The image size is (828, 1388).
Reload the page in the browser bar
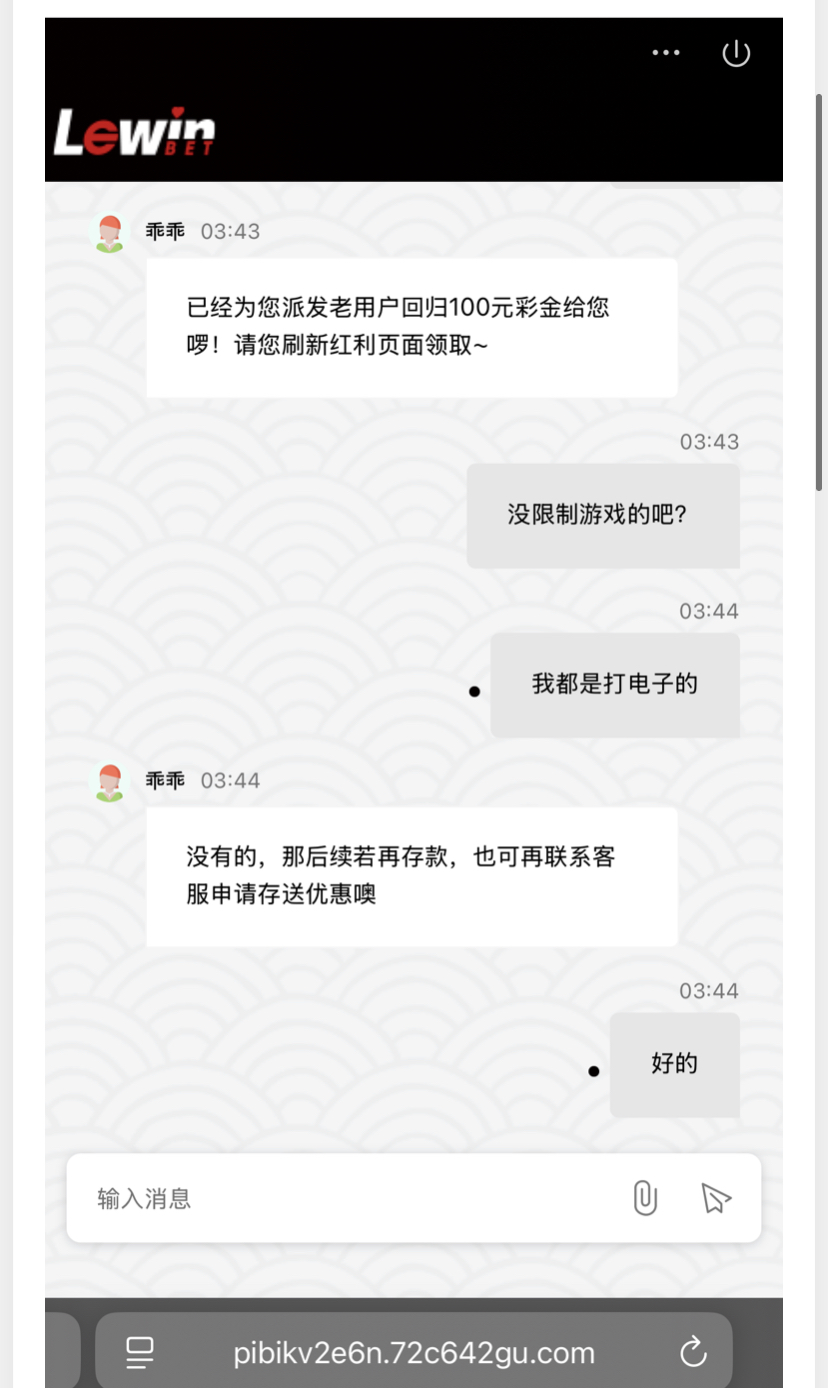693,1354
